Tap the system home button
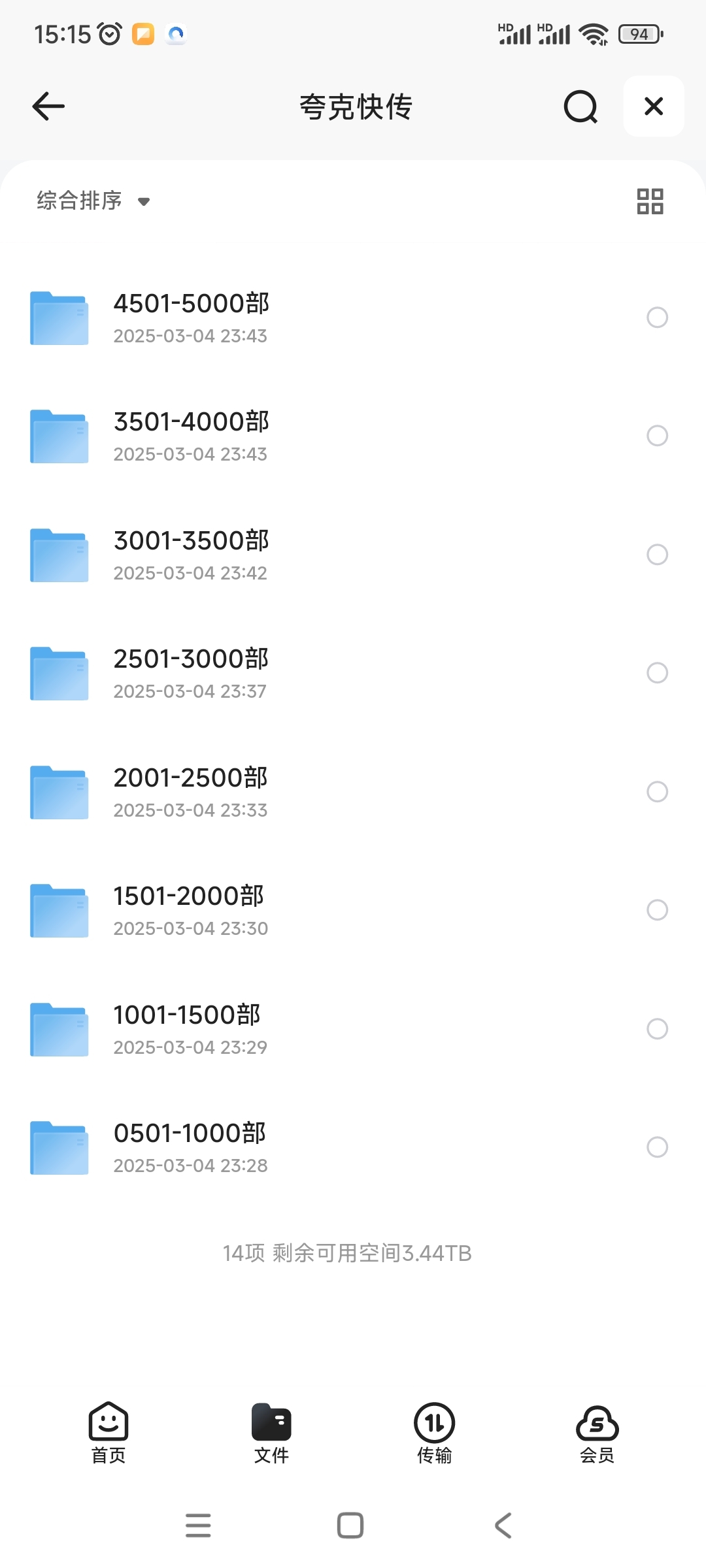The height and width of the screenshot is (1568, 706). [350, 1526]
